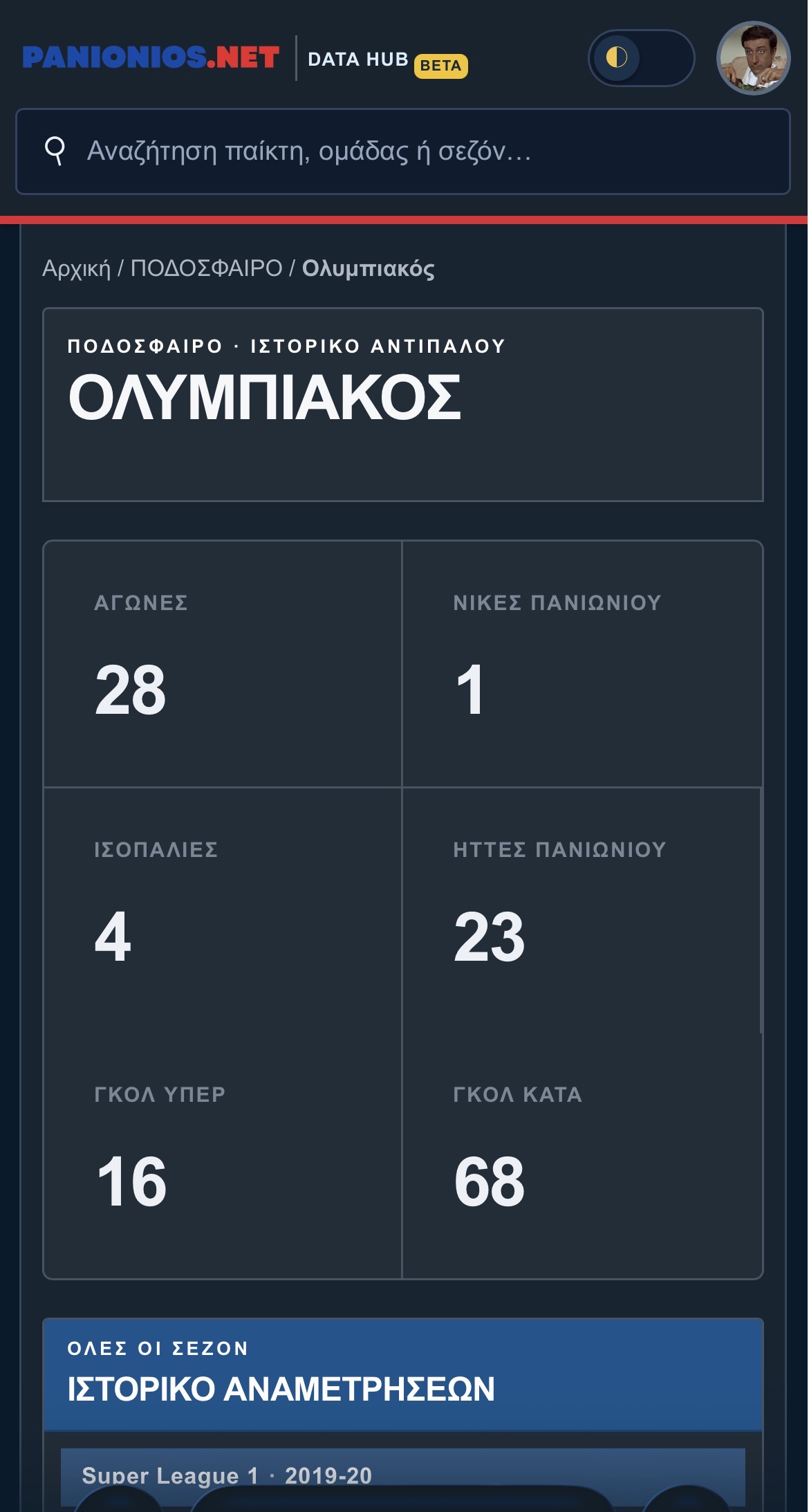Tap the search field for player or team

[403, 151]
